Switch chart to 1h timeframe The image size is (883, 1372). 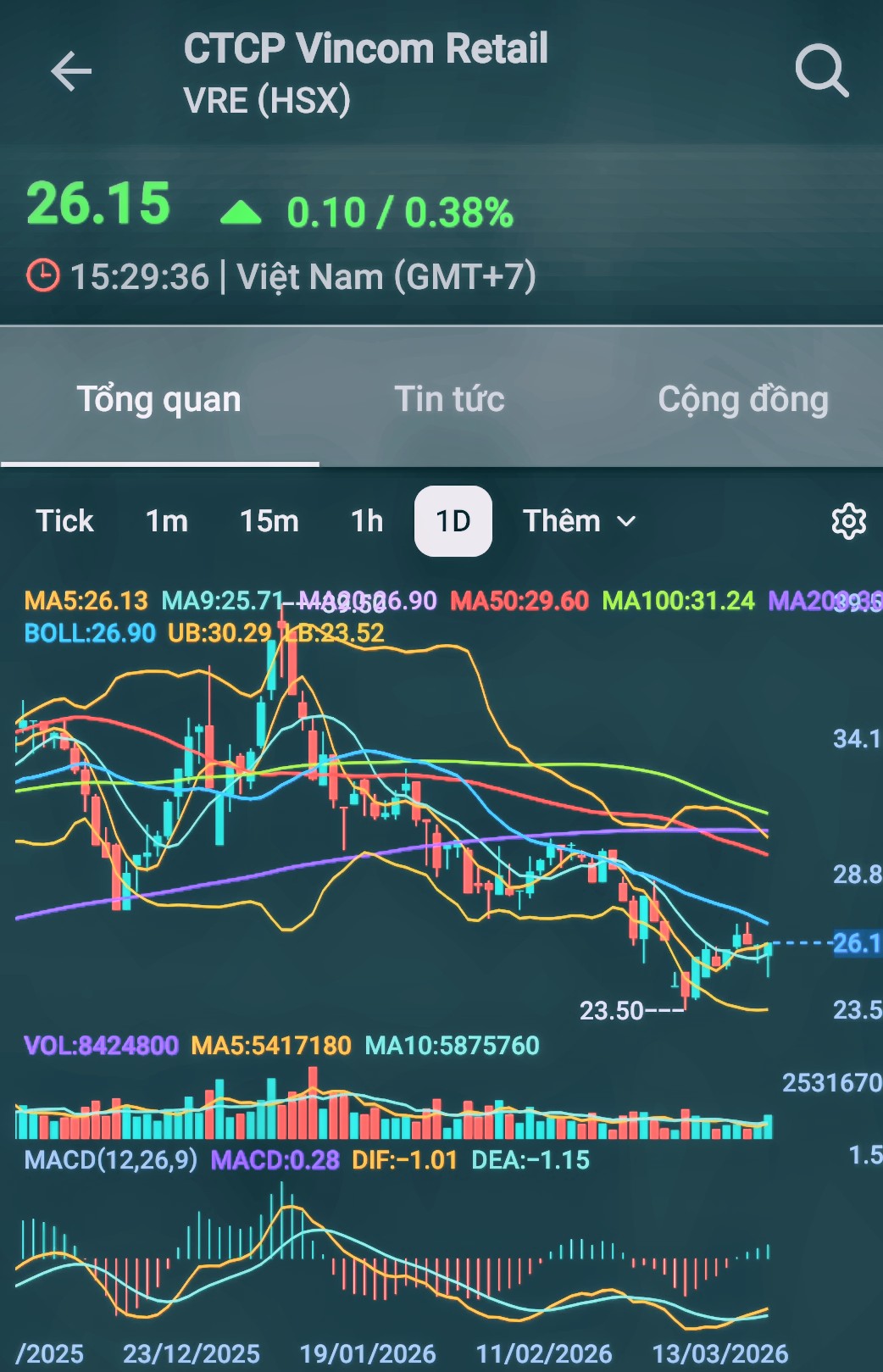[367, 521]
